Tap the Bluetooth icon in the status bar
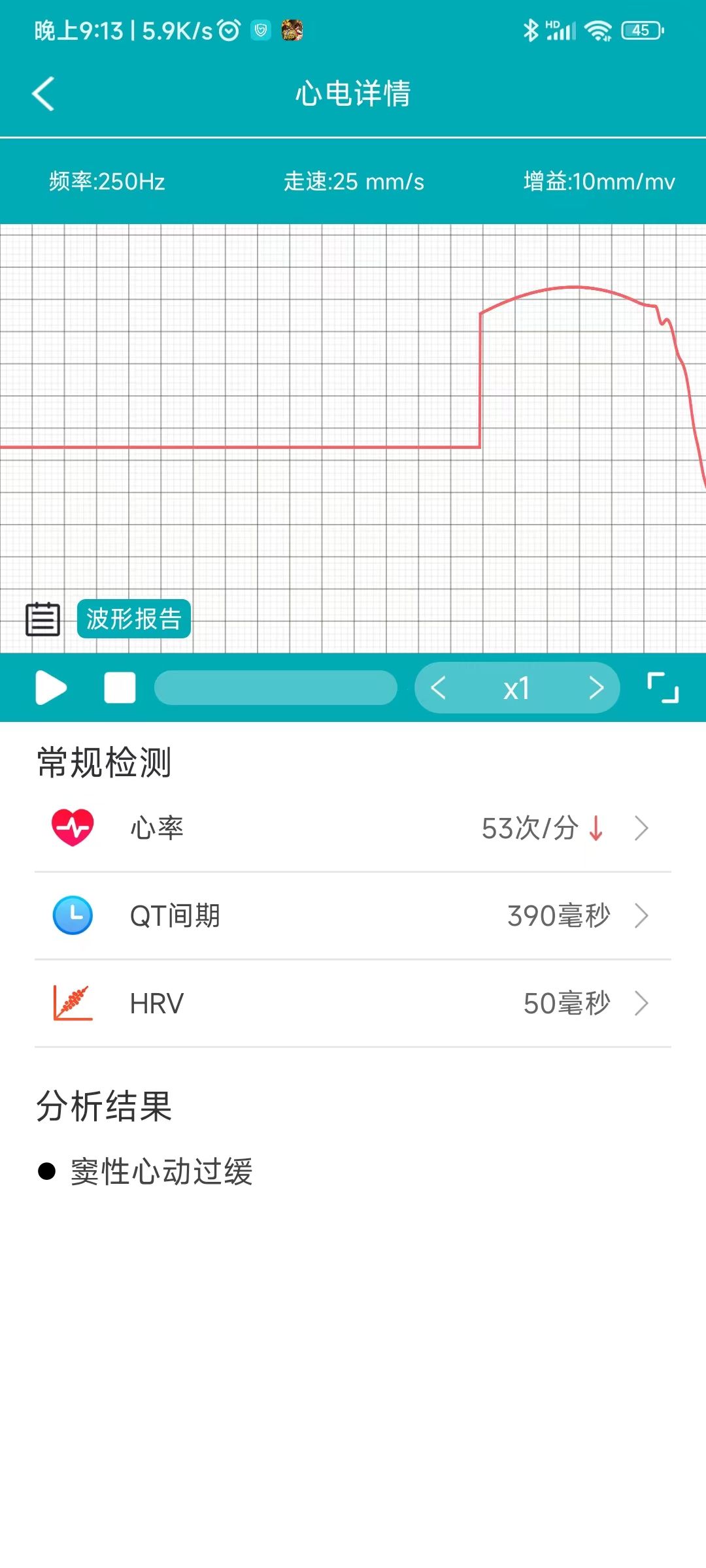This screenshot has width=706, height=1568. pyautogui.click(x=531, y=29)
